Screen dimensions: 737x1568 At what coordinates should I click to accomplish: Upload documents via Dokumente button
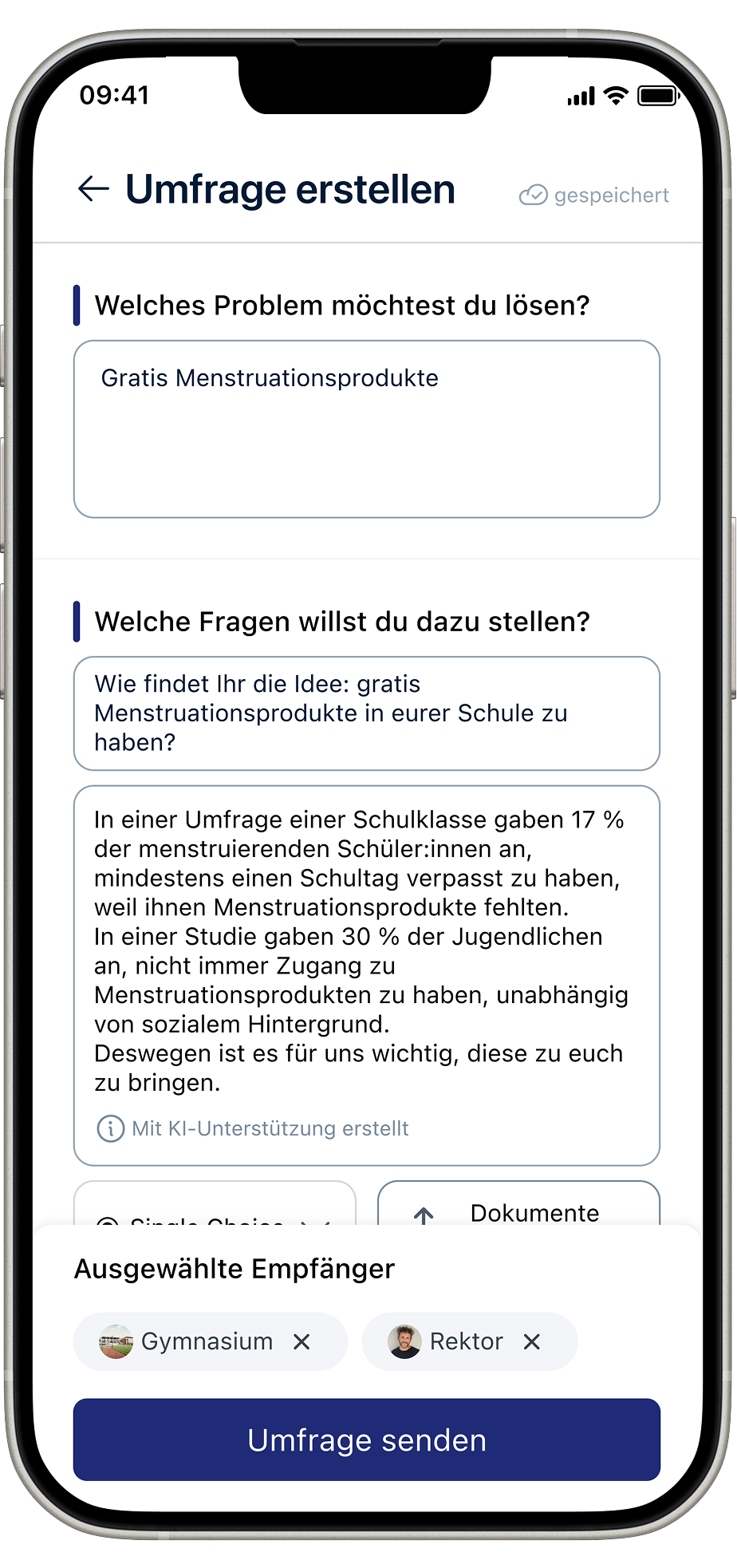518,1208
